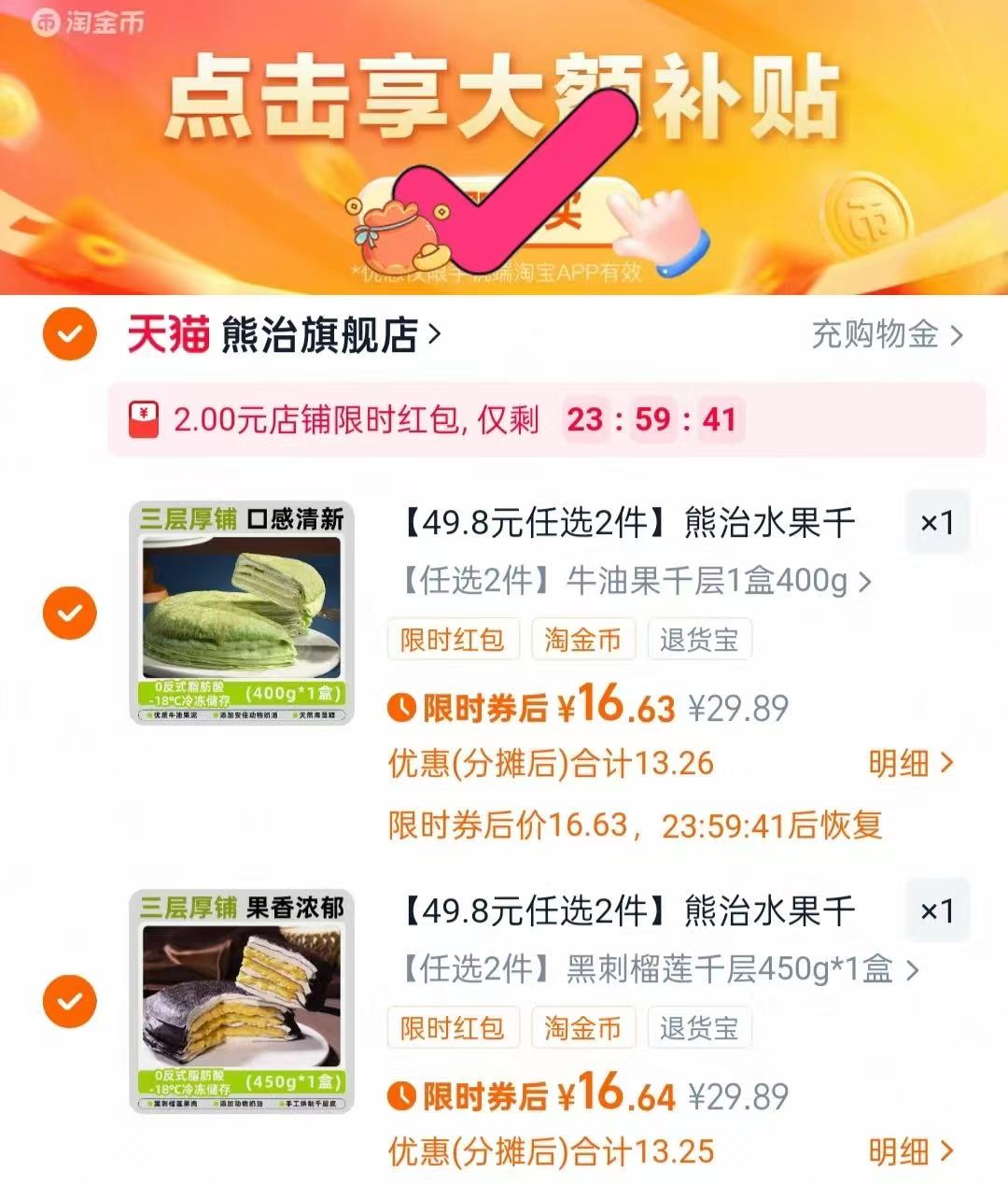Click the avocado crepe cake product thumbnail
The height and width of the screenshot is (1184, 1008).
[241, 613]
